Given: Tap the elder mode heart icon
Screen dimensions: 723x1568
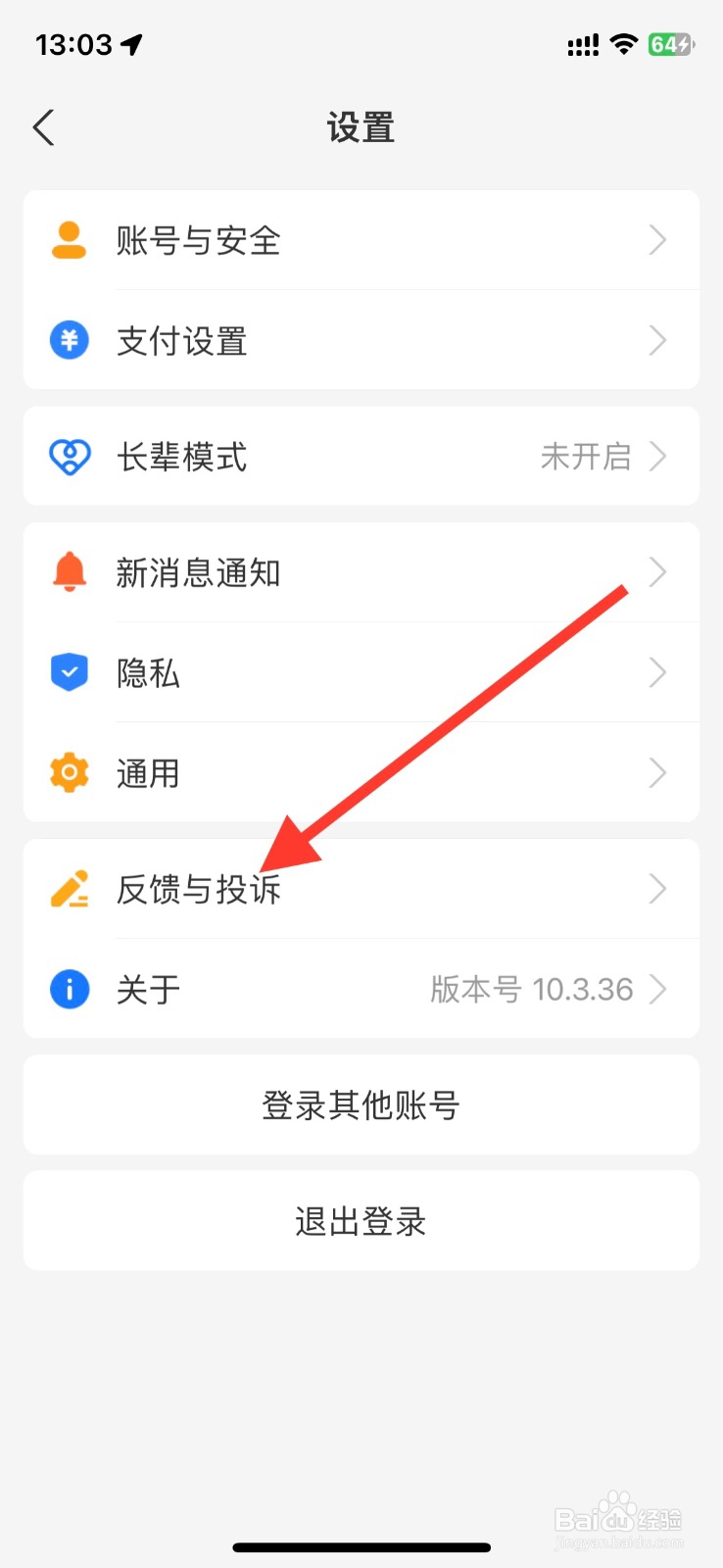Looking at the screenshot, I should [x=69, y=456].
